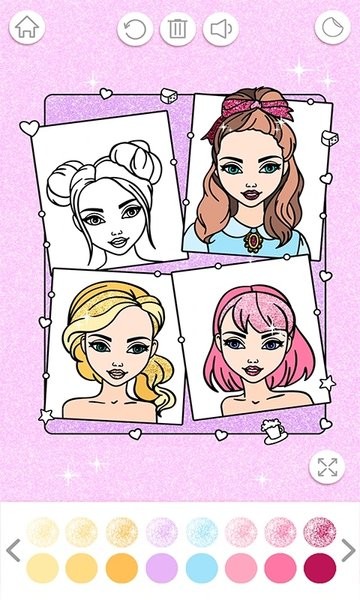Screen dimensions: 360x600
Task: Expand the canvas to fullscreen
Action: click(x=327, y=467)
